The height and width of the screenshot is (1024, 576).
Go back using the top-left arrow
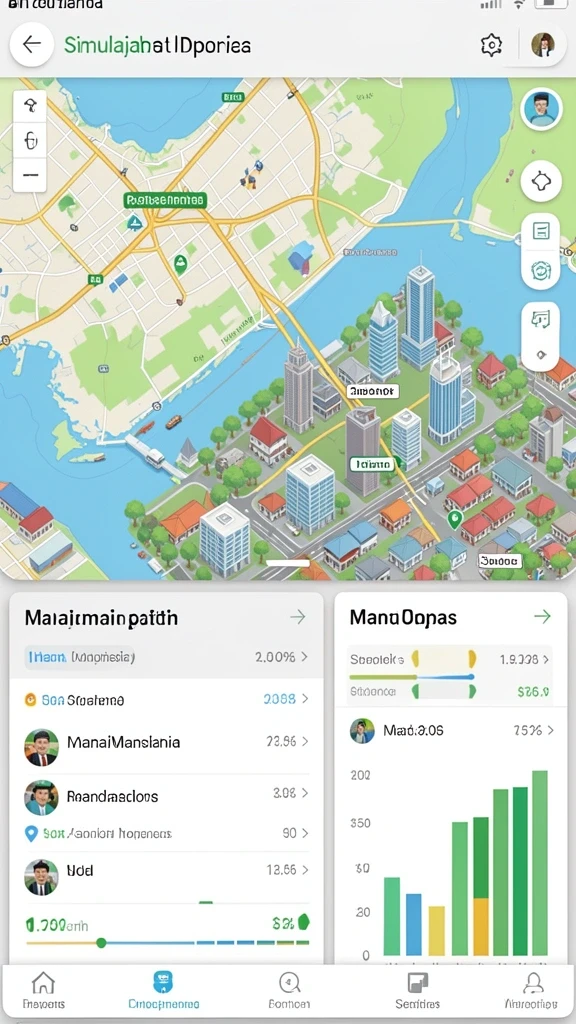(x=31, y=44)
